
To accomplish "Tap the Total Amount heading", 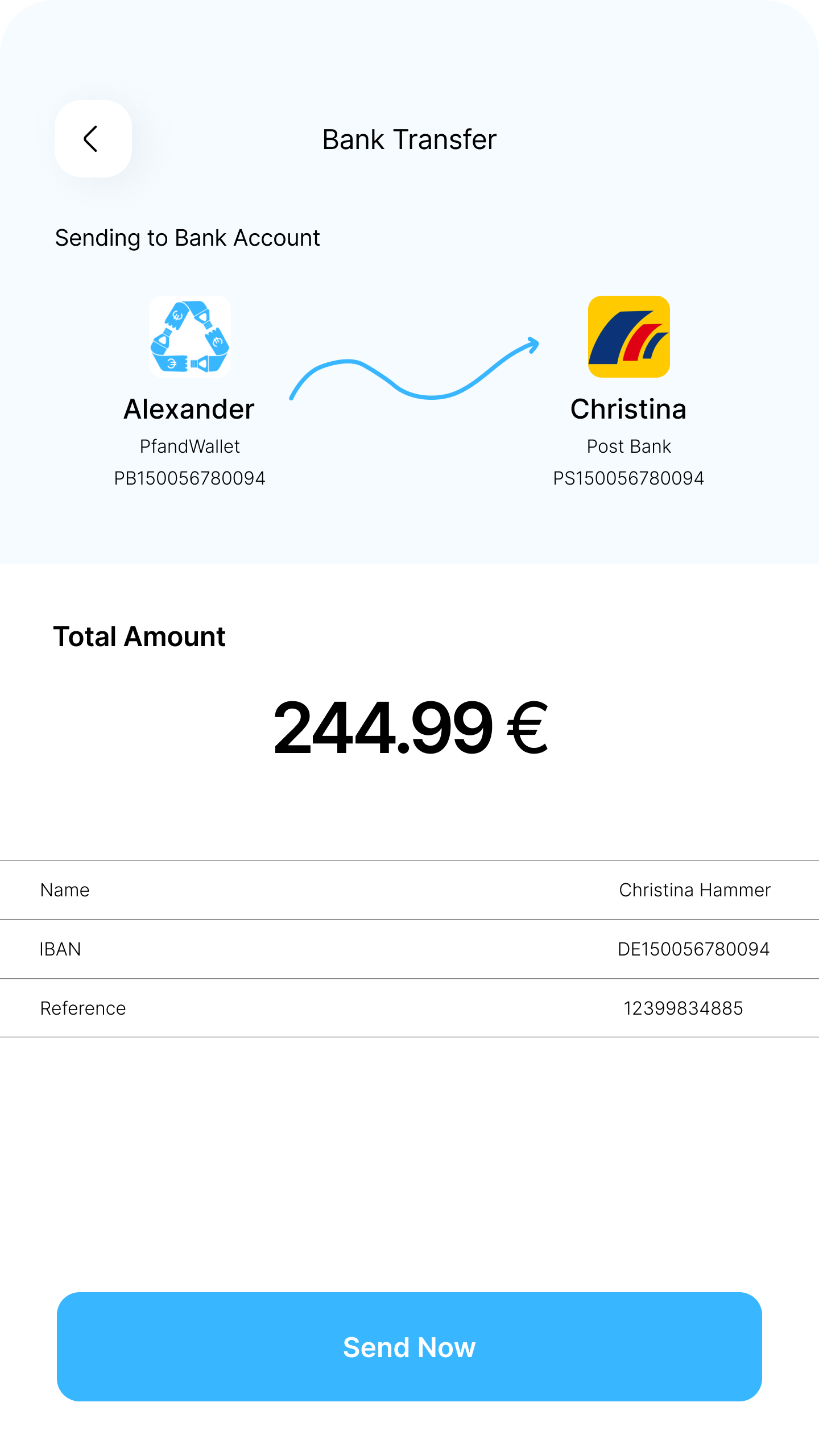I will click(139, 636).
